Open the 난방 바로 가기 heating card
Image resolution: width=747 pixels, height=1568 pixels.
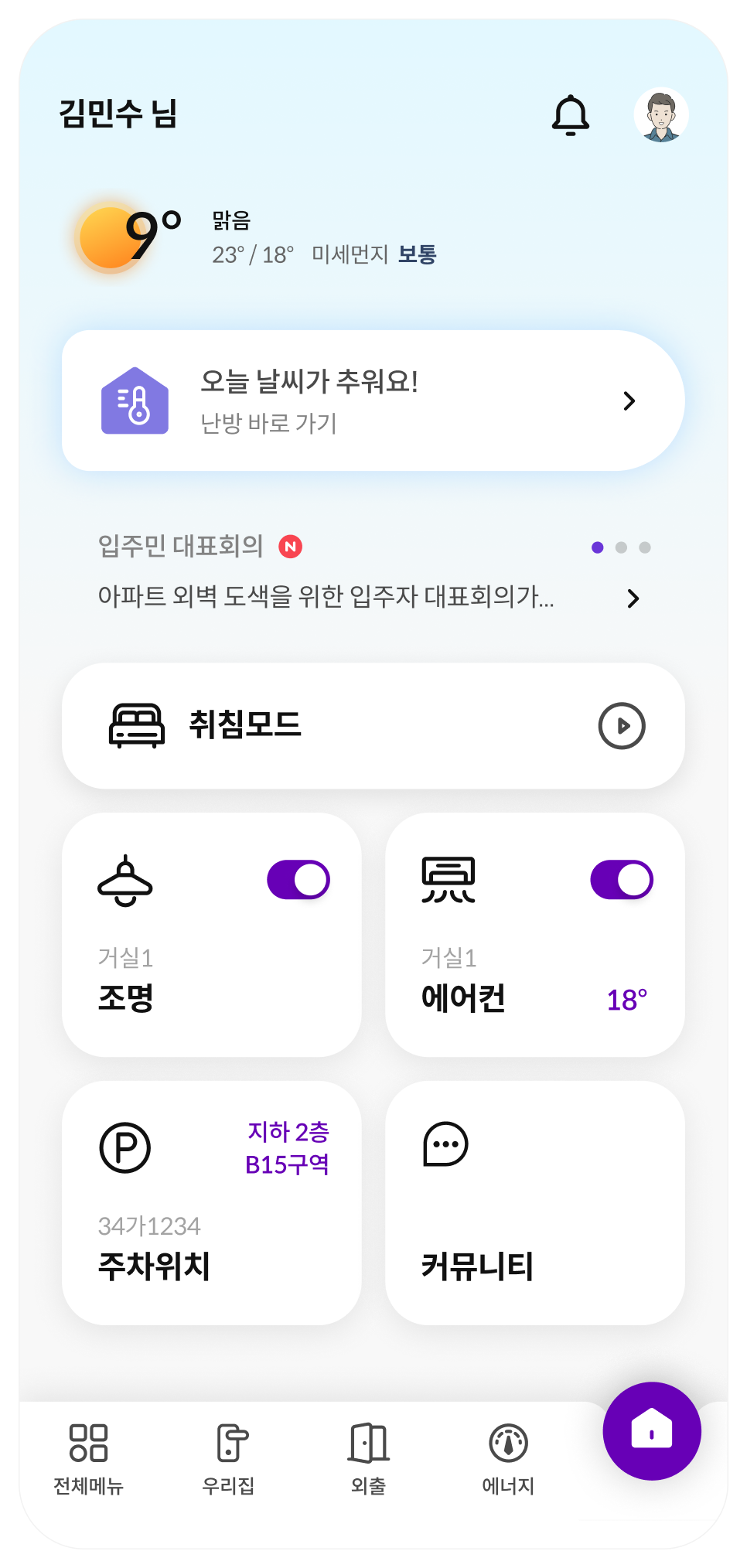373,401
